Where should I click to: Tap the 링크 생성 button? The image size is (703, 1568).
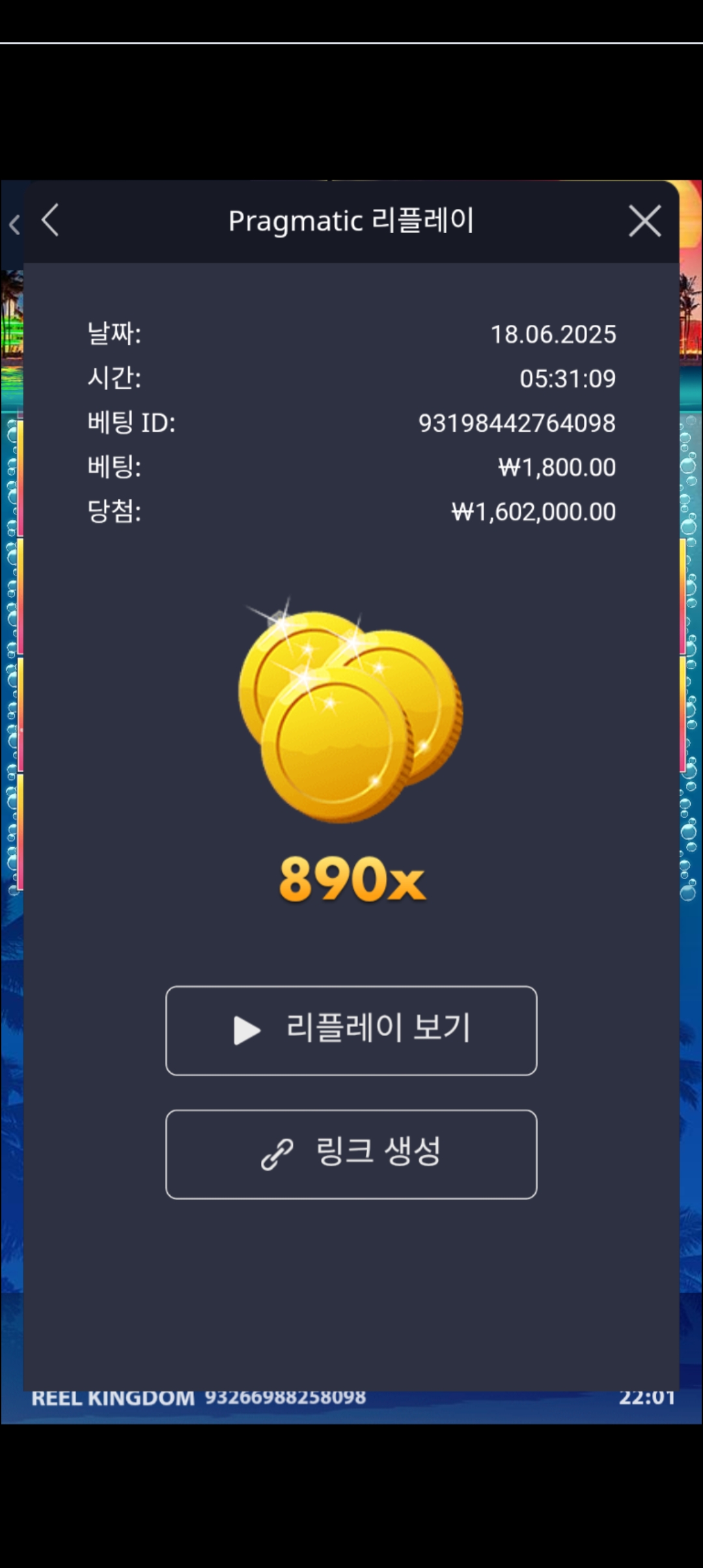tap(351, 1154)
